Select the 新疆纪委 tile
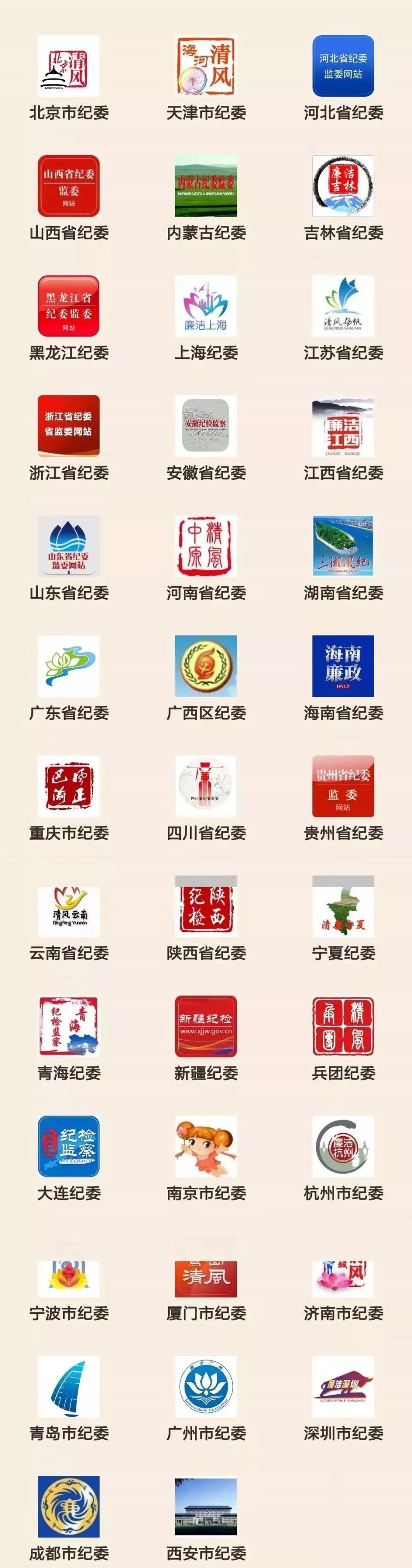 (x=206, y=1026)
